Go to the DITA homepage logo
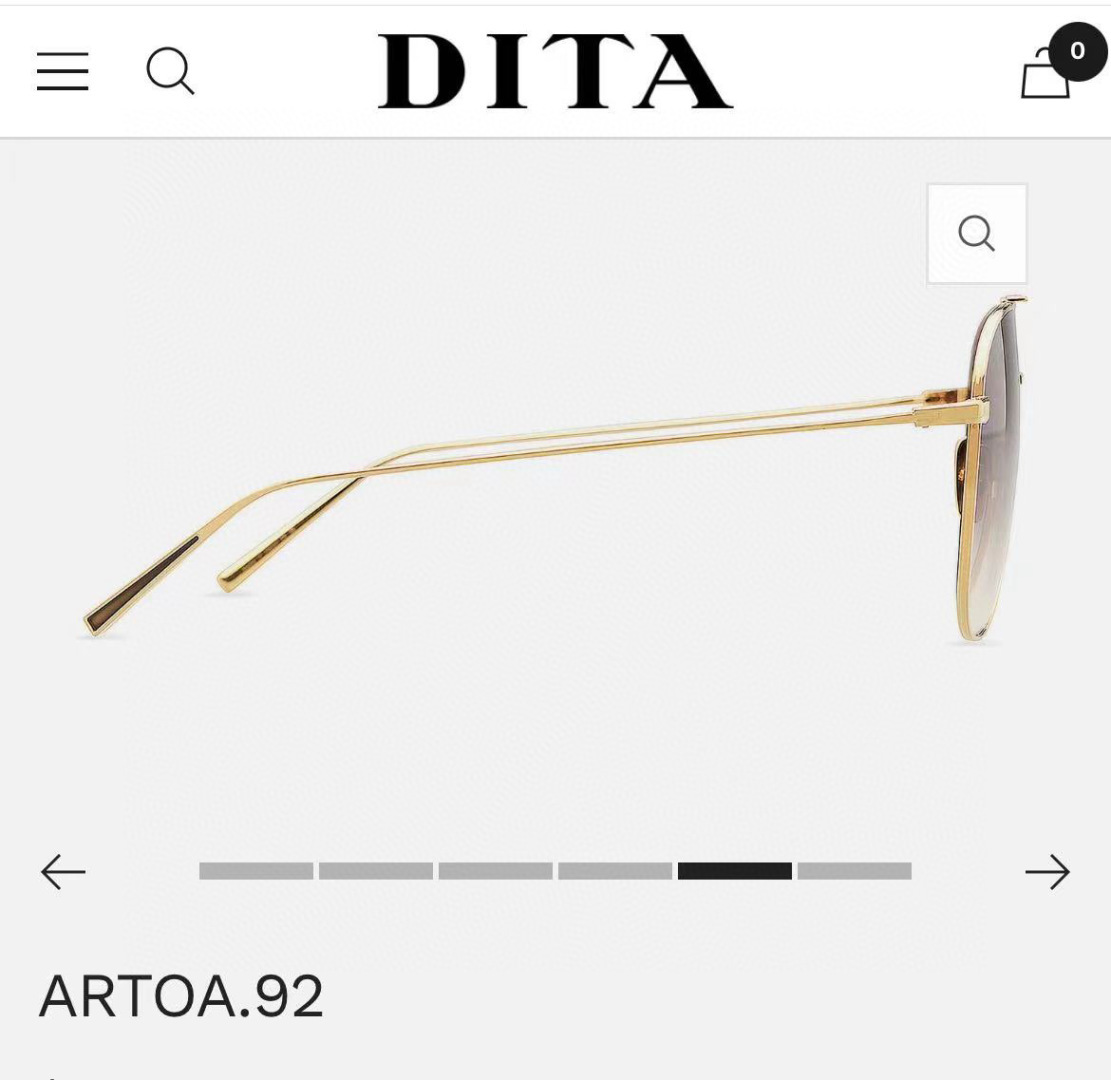 (555, 71)
